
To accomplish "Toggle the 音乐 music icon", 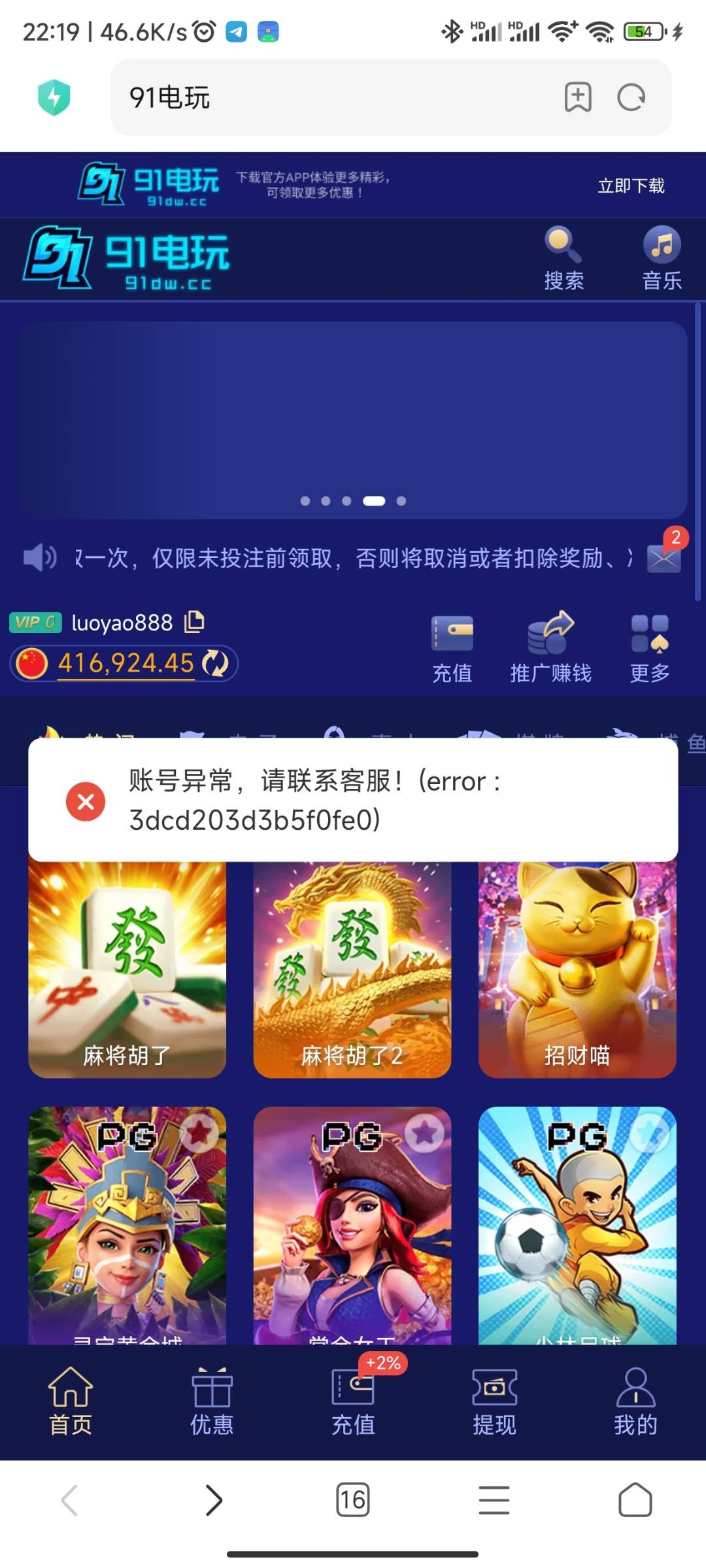I will pos(662,258).
